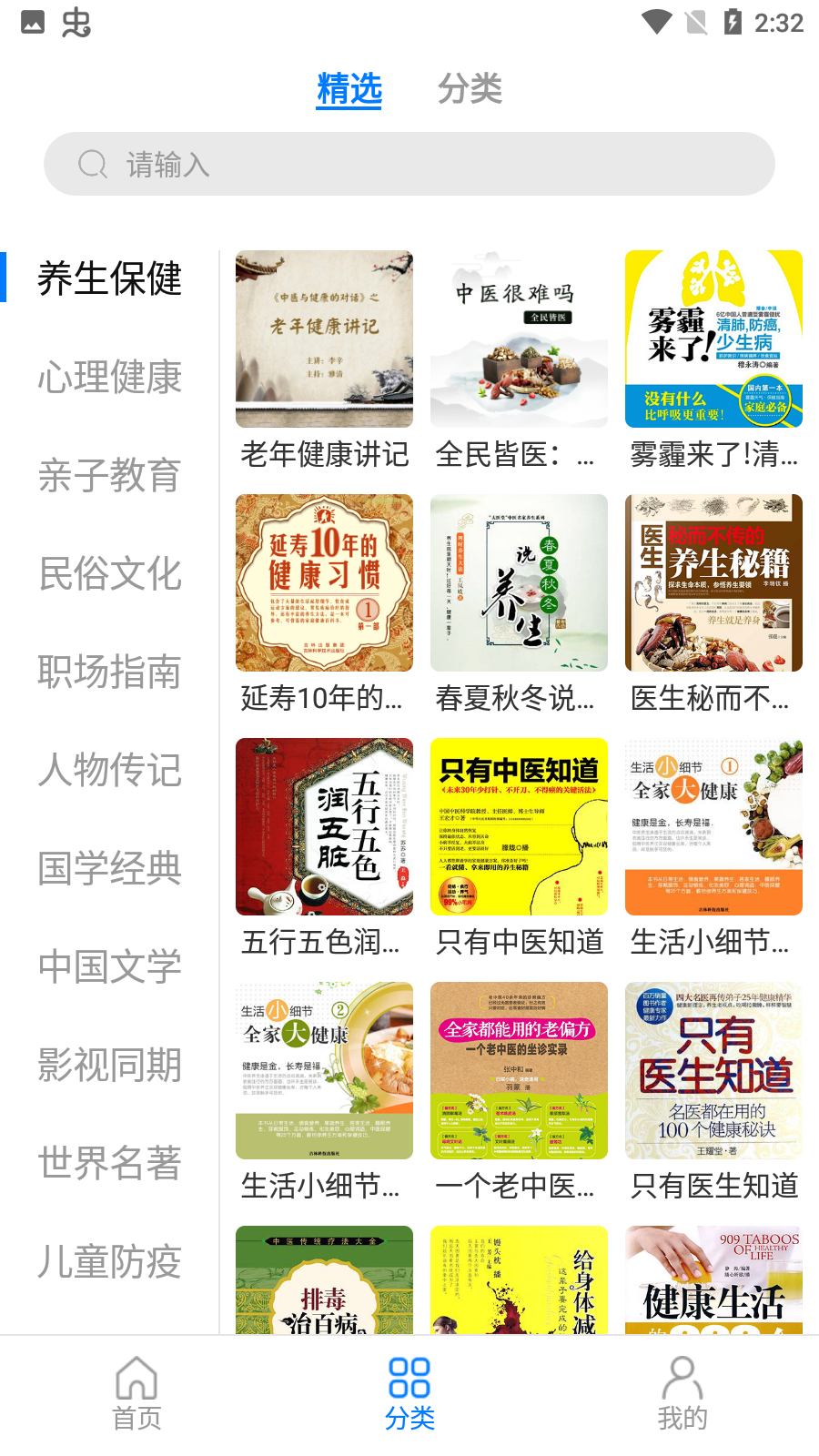Viewport: 819px width, 1456px height.
Task: Switch to the 精选 tab
Action: [x=349, y=88]
